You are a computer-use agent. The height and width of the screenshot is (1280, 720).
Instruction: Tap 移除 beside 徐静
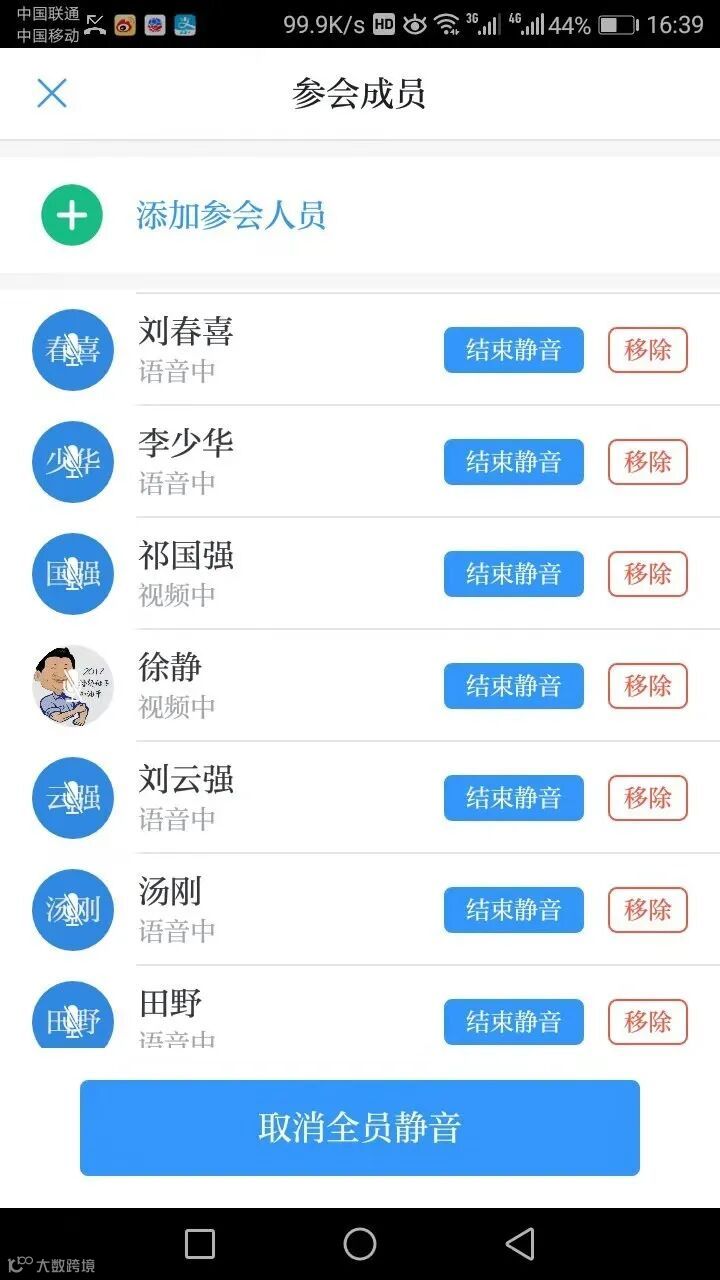647,686
